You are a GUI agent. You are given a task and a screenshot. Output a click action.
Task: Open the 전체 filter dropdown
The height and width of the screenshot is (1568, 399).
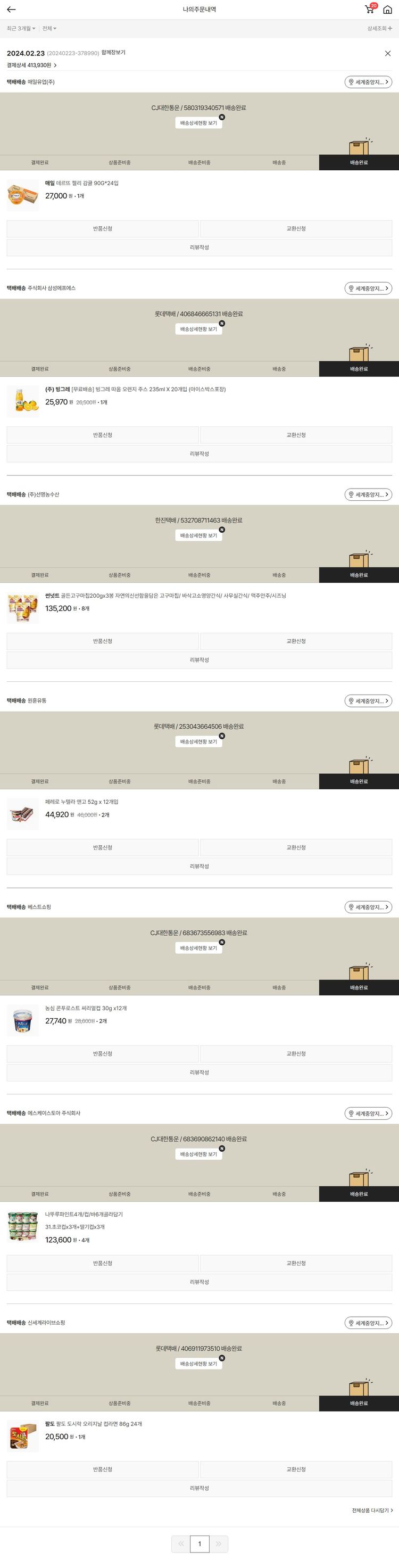pos(49,29)
